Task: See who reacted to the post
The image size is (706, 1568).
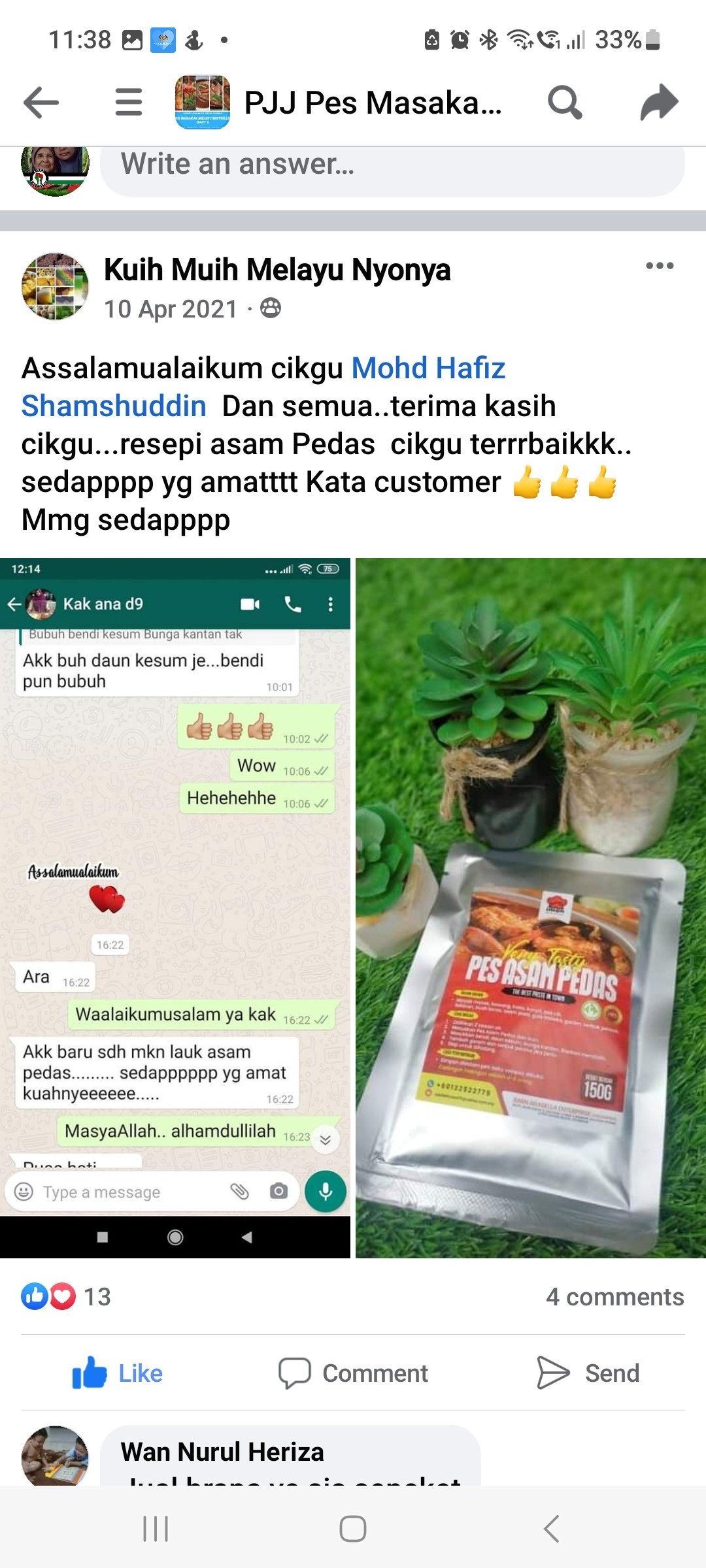Action: [x=65, y=1297]
